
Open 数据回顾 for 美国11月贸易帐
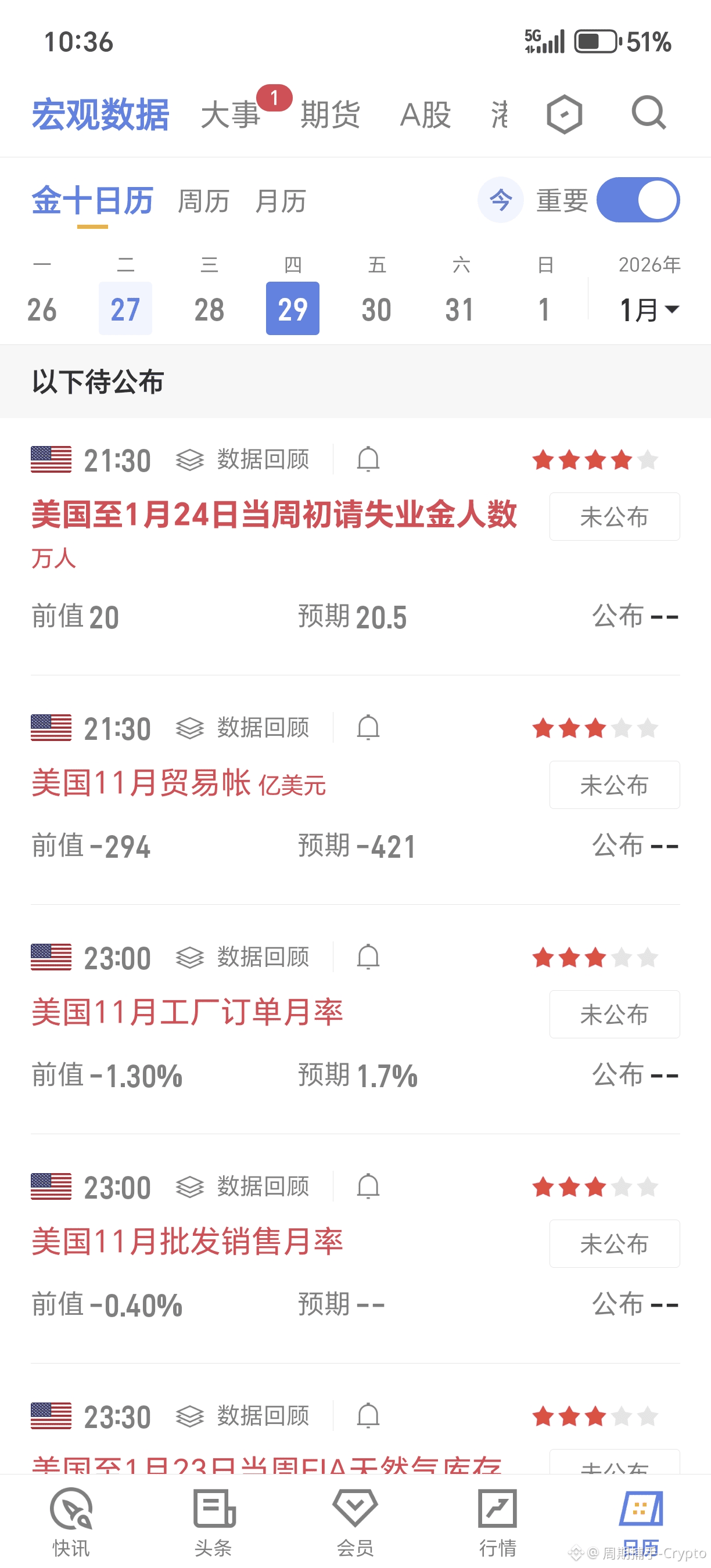click(x=243, y=728)
